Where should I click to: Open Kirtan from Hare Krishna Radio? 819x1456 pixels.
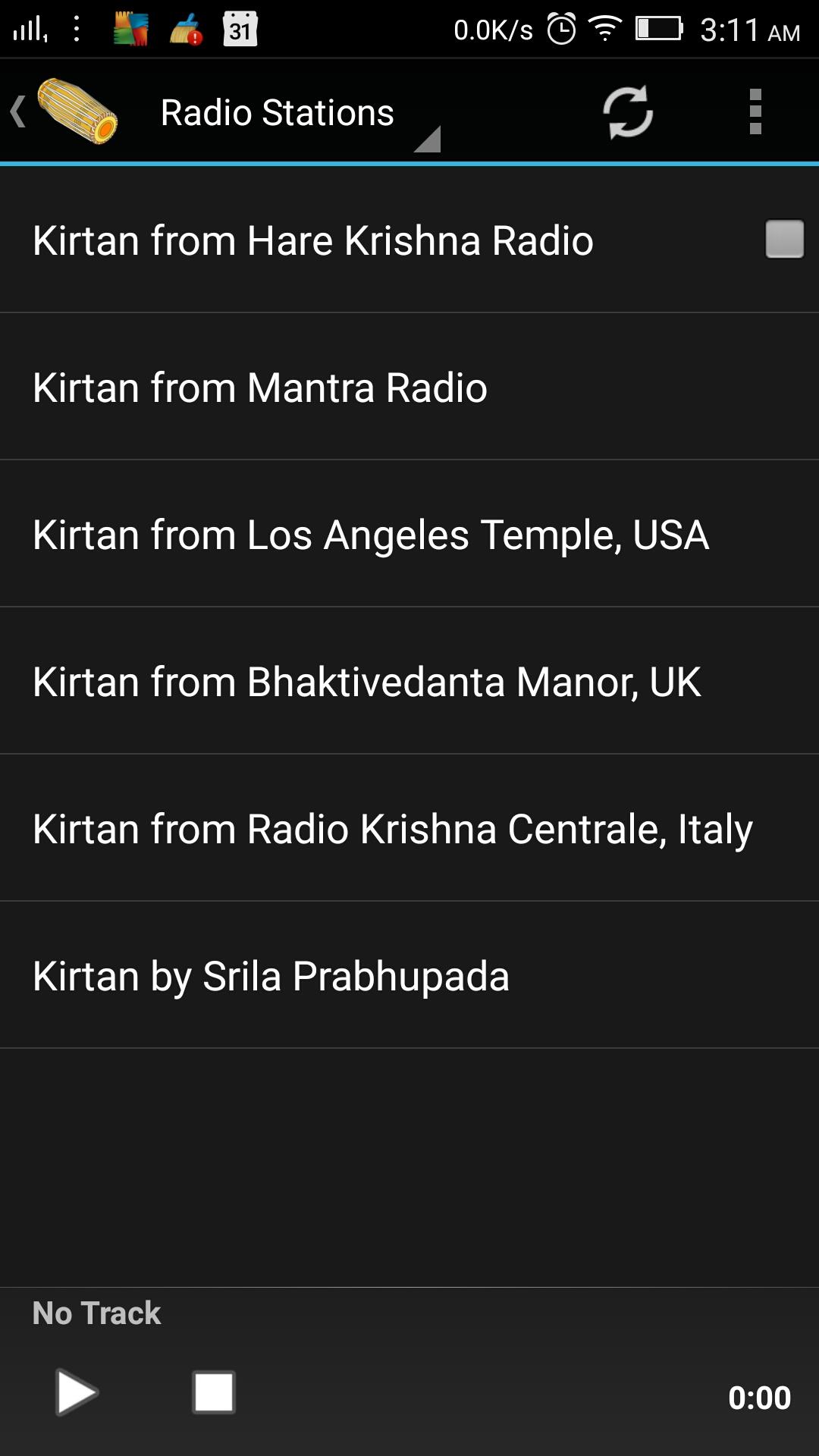tap(312, 240)
